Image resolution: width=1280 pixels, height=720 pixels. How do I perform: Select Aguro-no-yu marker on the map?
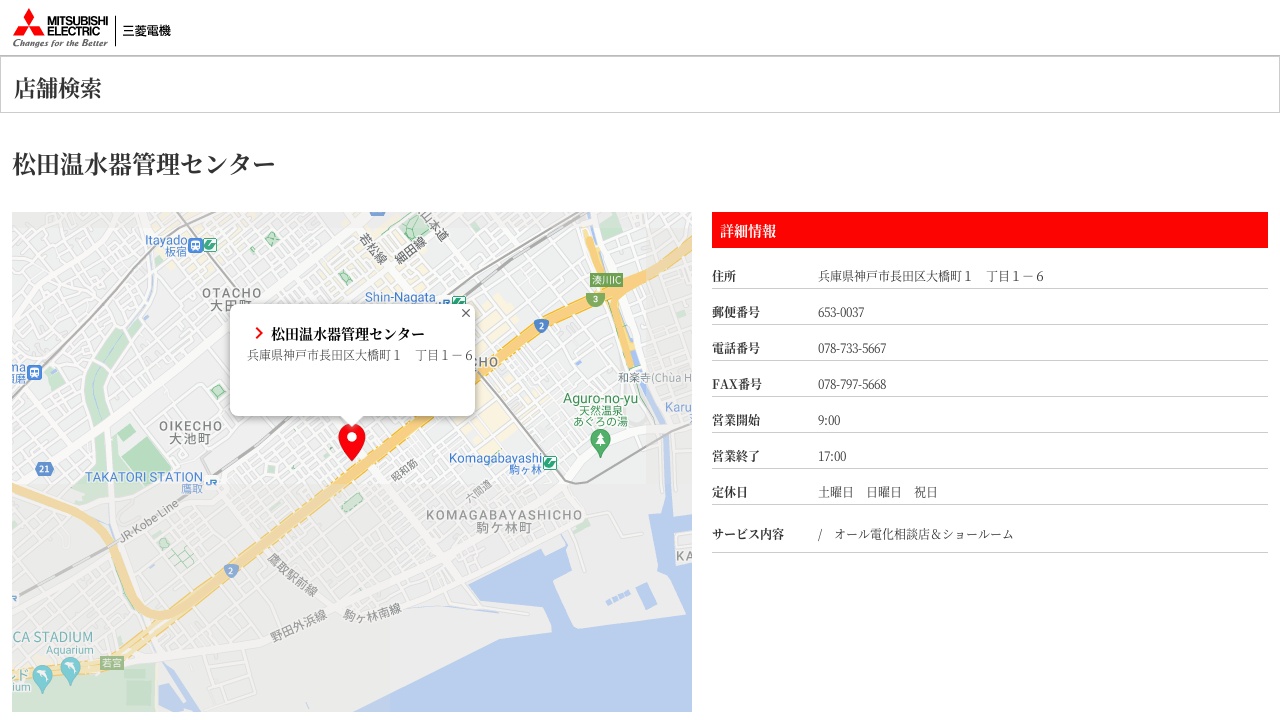point(600,442)
